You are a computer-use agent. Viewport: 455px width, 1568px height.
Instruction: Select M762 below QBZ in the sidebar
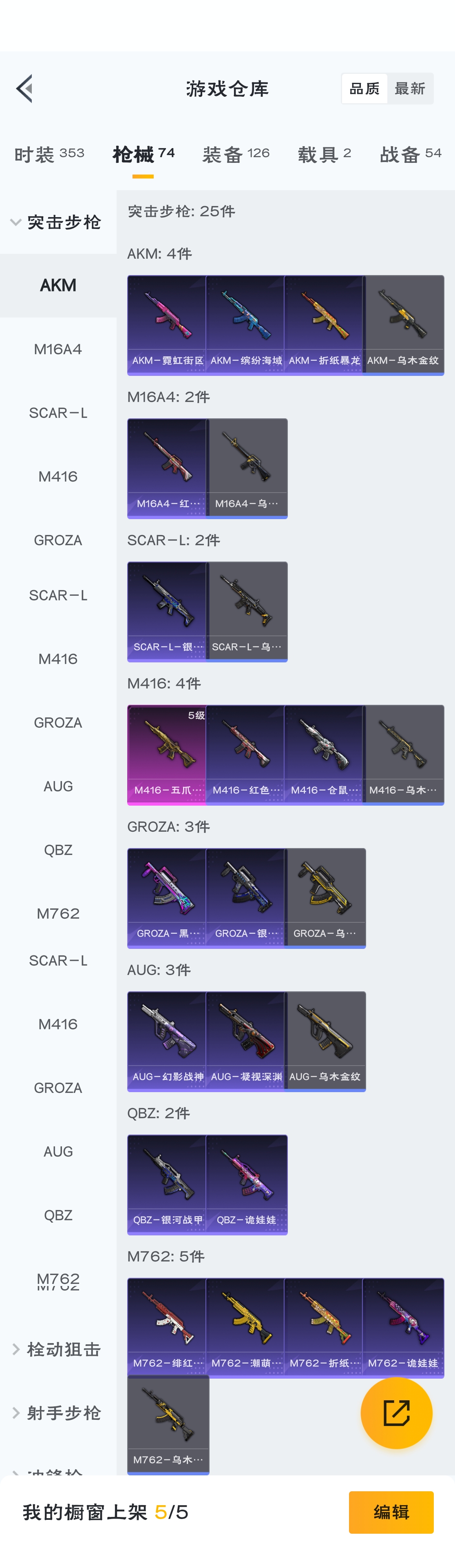[58, 913]
